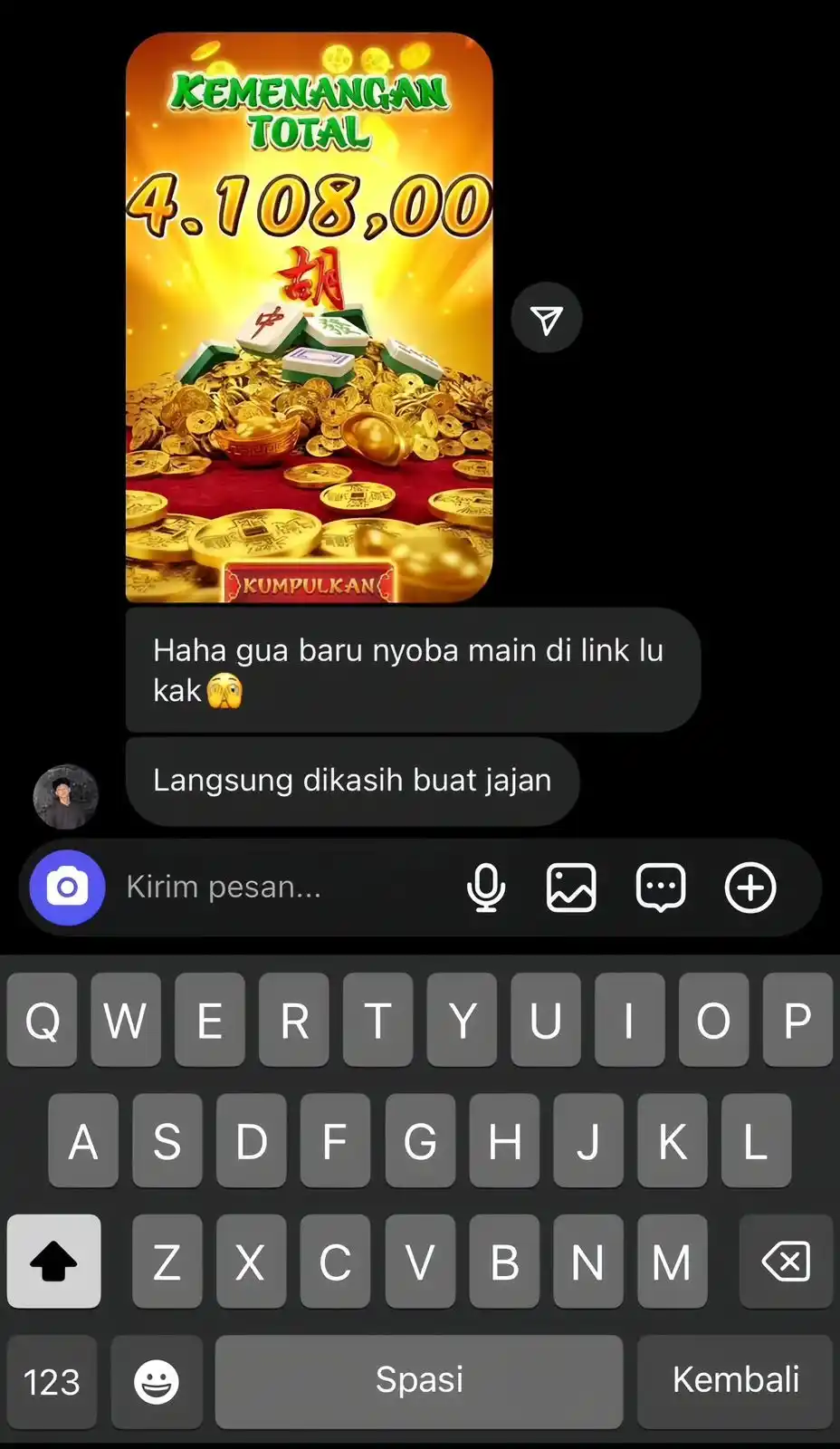Tap the shift key on the keyboard
This screenshot has height=1449, width=840.
(53, 1261)
